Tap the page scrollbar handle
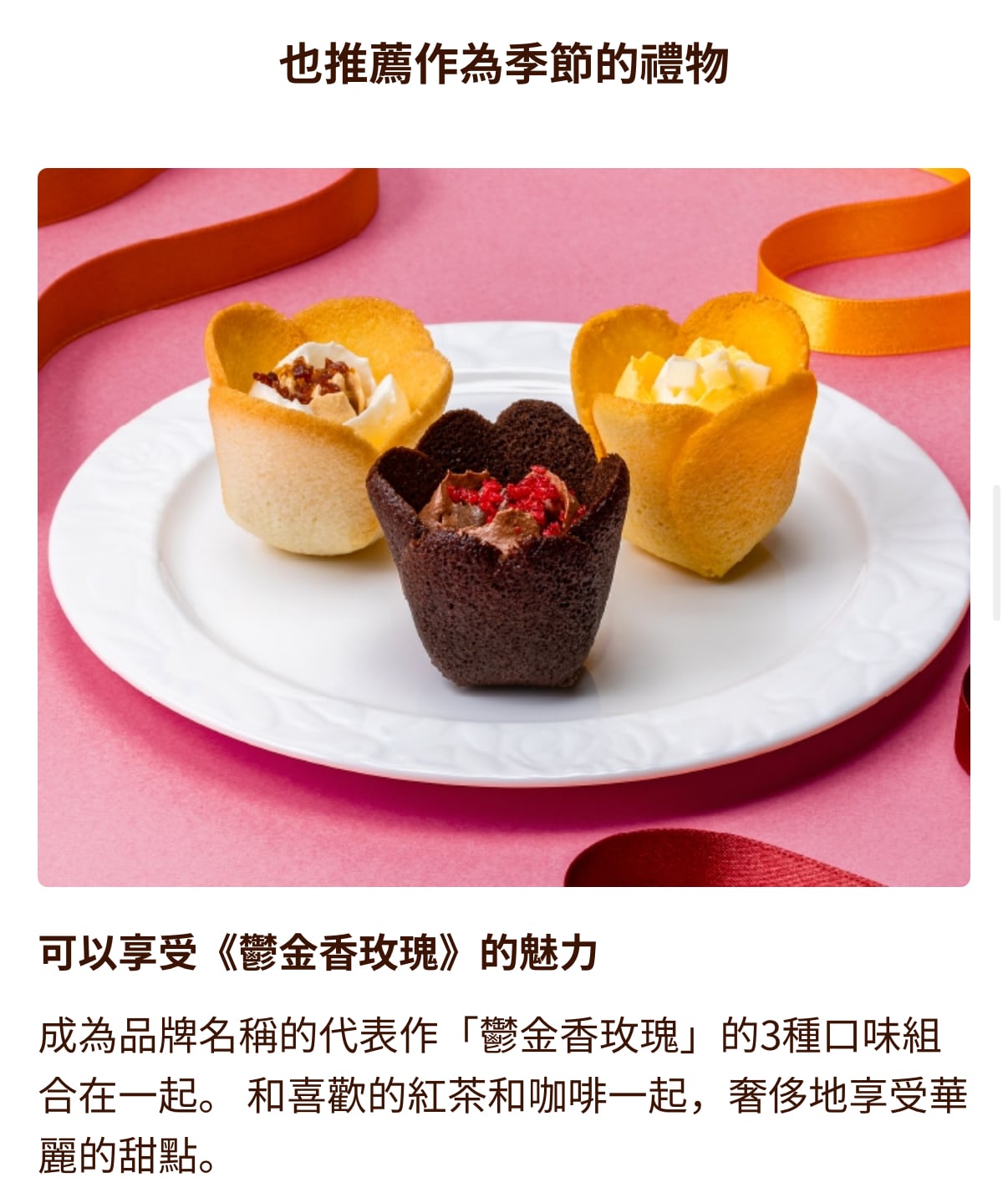This screenshot has width=1008, height=1193. pyautogui.click(x=995, y=553)
